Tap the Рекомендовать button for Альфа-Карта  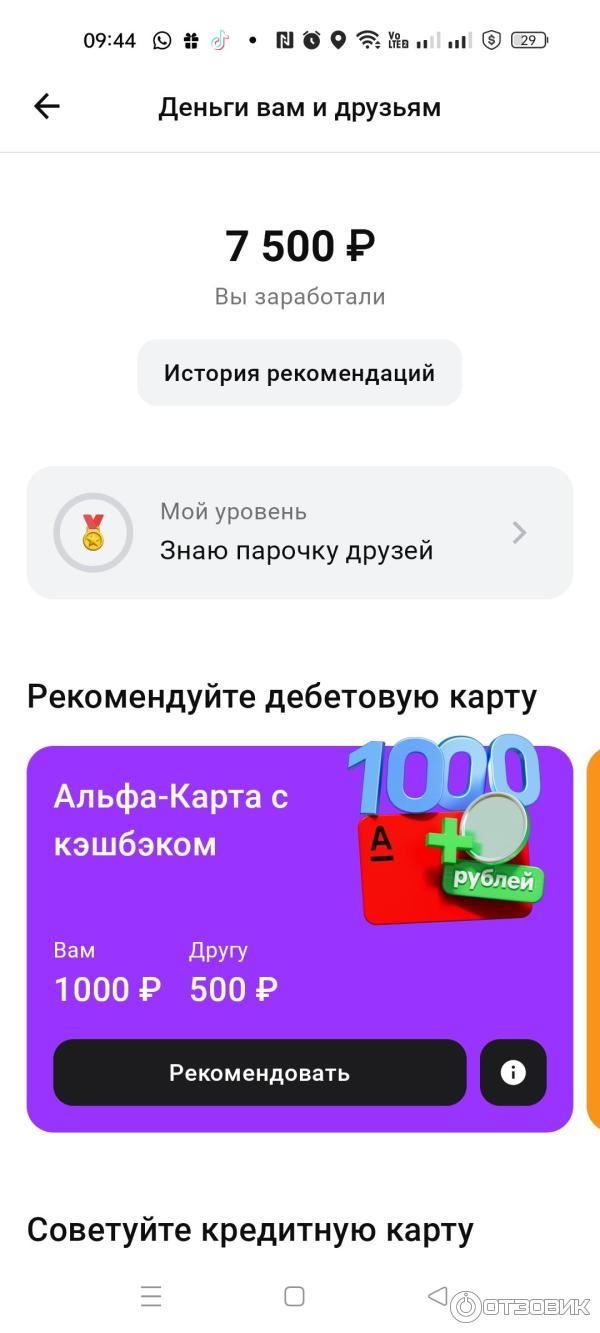tap(259, 1073)
